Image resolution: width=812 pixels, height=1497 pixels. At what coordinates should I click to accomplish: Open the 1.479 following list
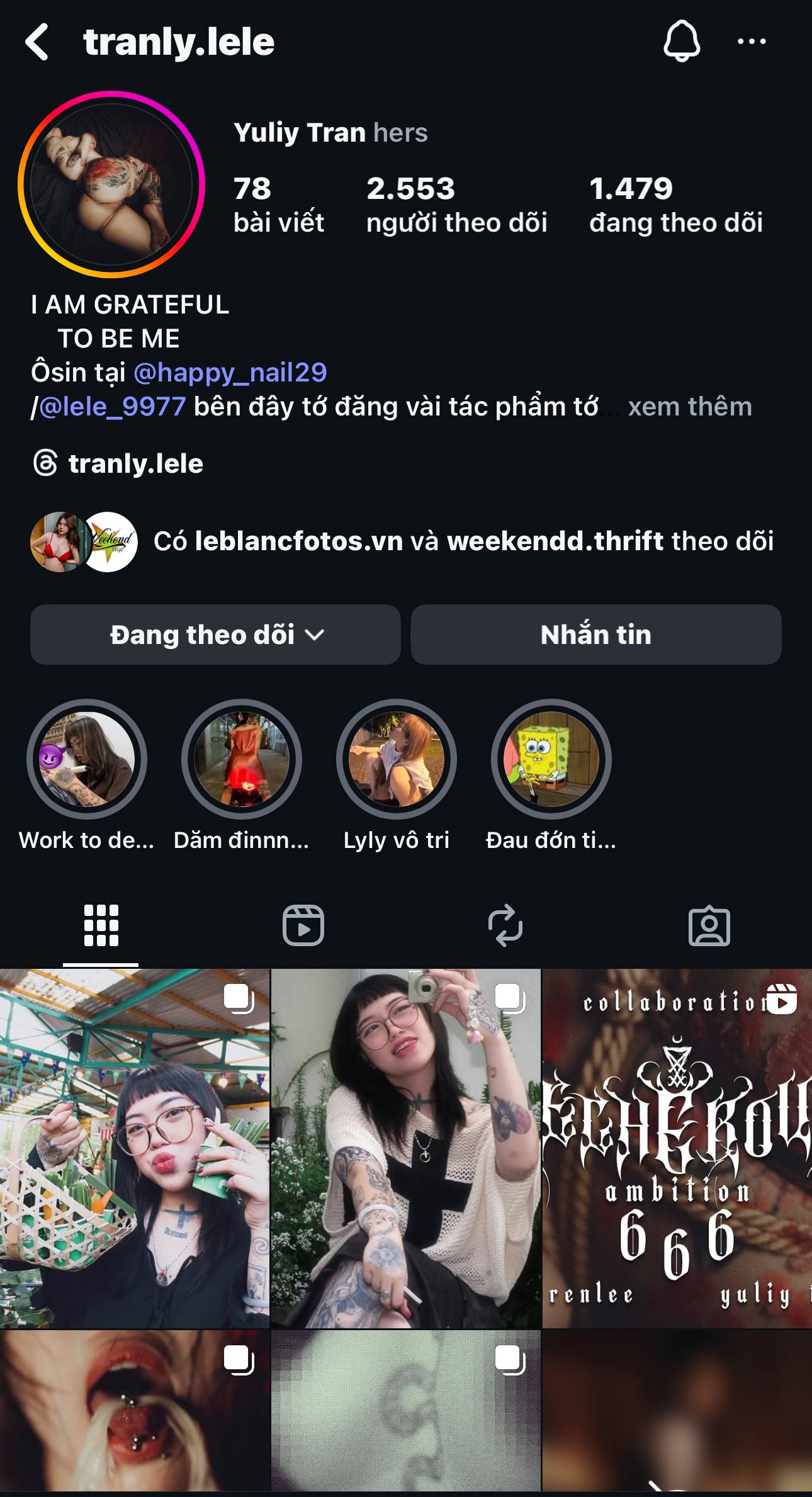tap(675, 205)
